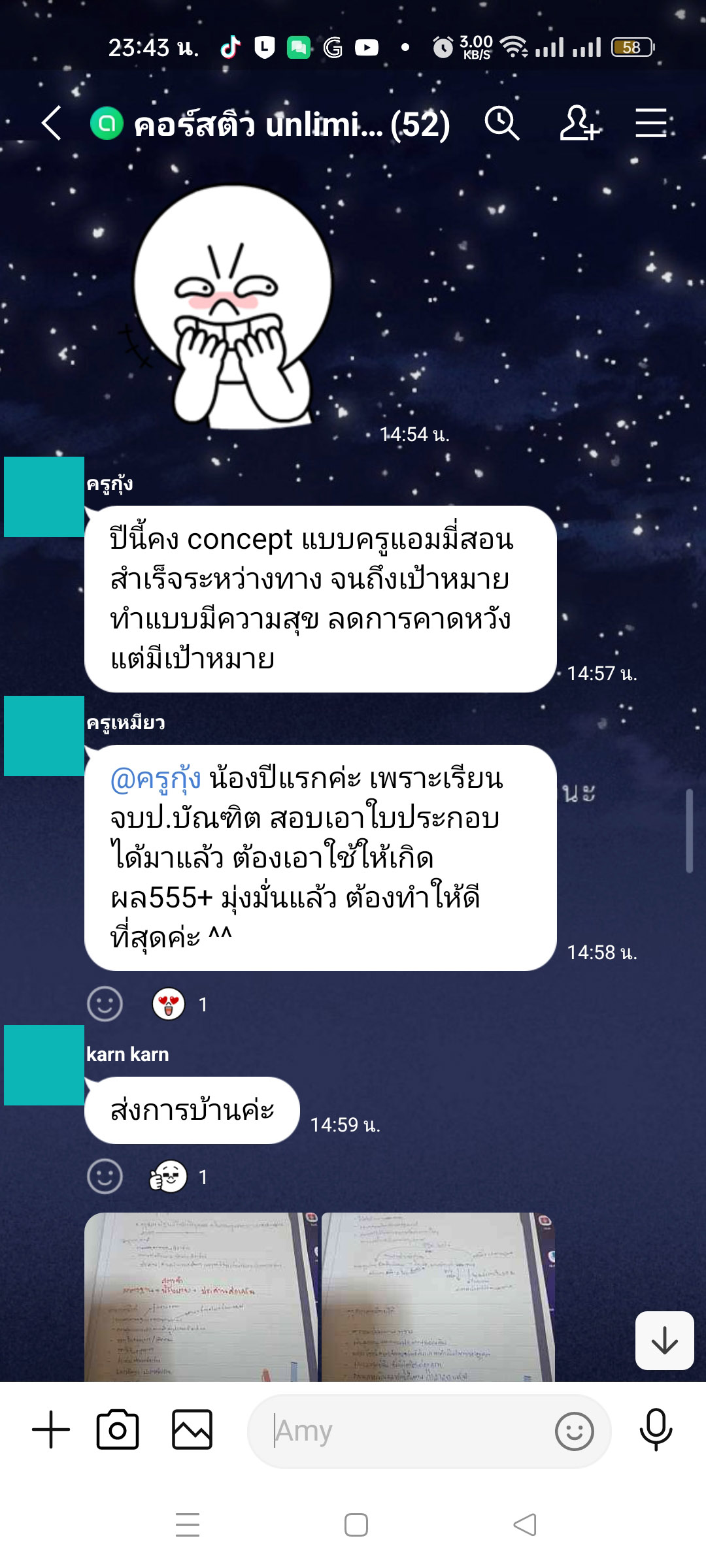Add a reaction to ครูเหมียว's message
The image size is (706, 1568).
(x=105, y=1004)
